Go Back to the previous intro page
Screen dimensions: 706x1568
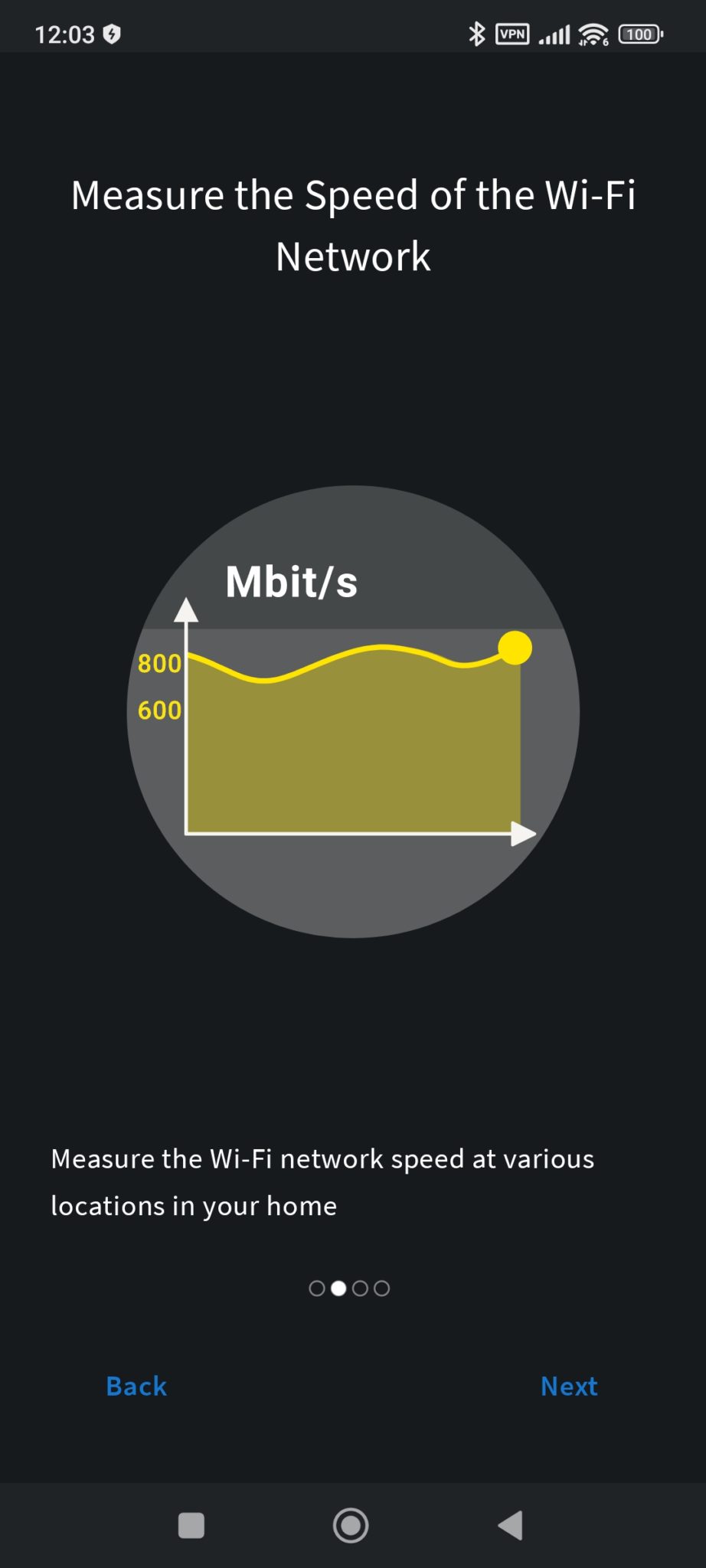[136, 1386]
